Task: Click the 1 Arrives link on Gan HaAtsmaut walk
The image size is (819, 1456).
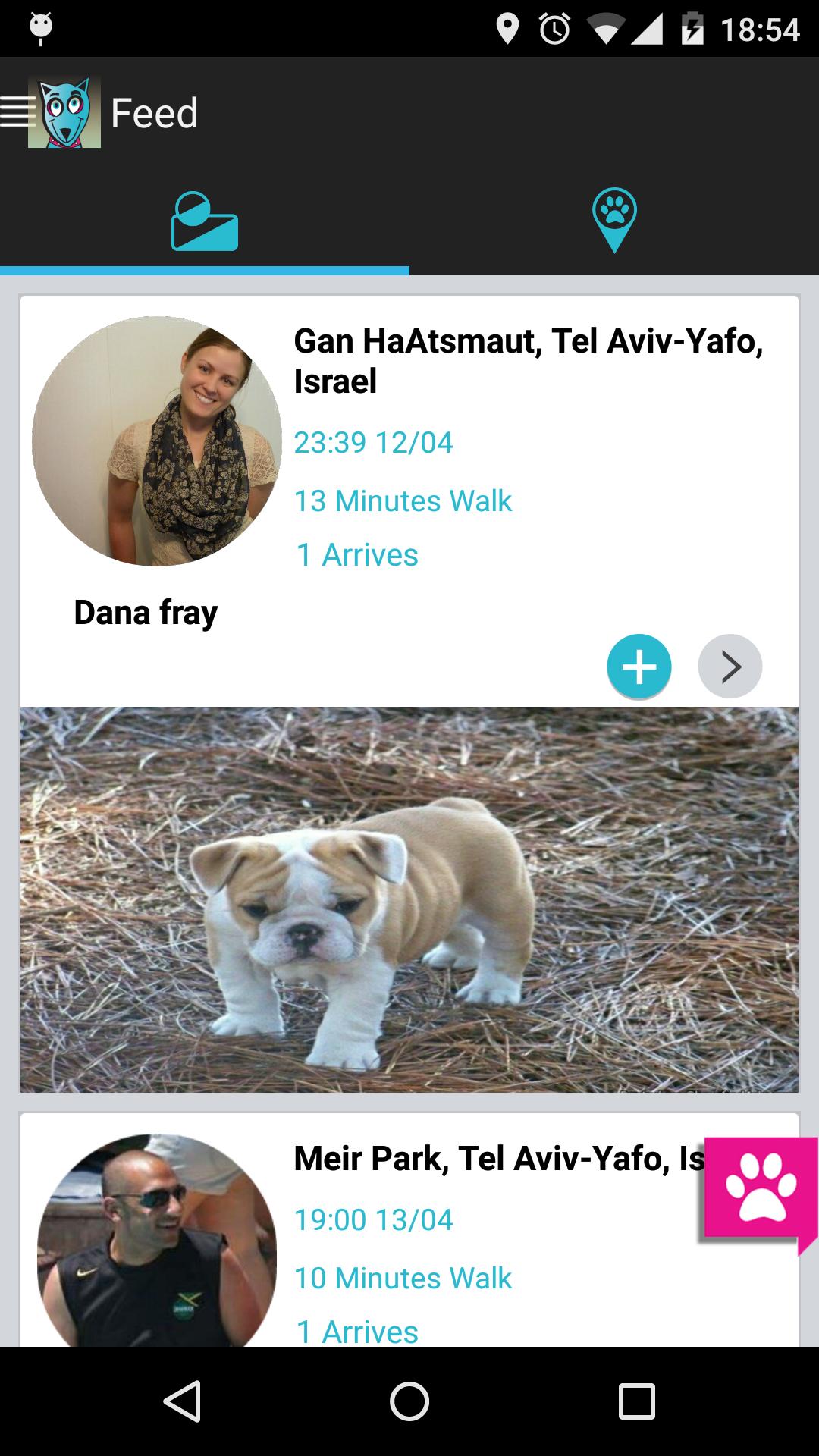Action: click(356, 554)
